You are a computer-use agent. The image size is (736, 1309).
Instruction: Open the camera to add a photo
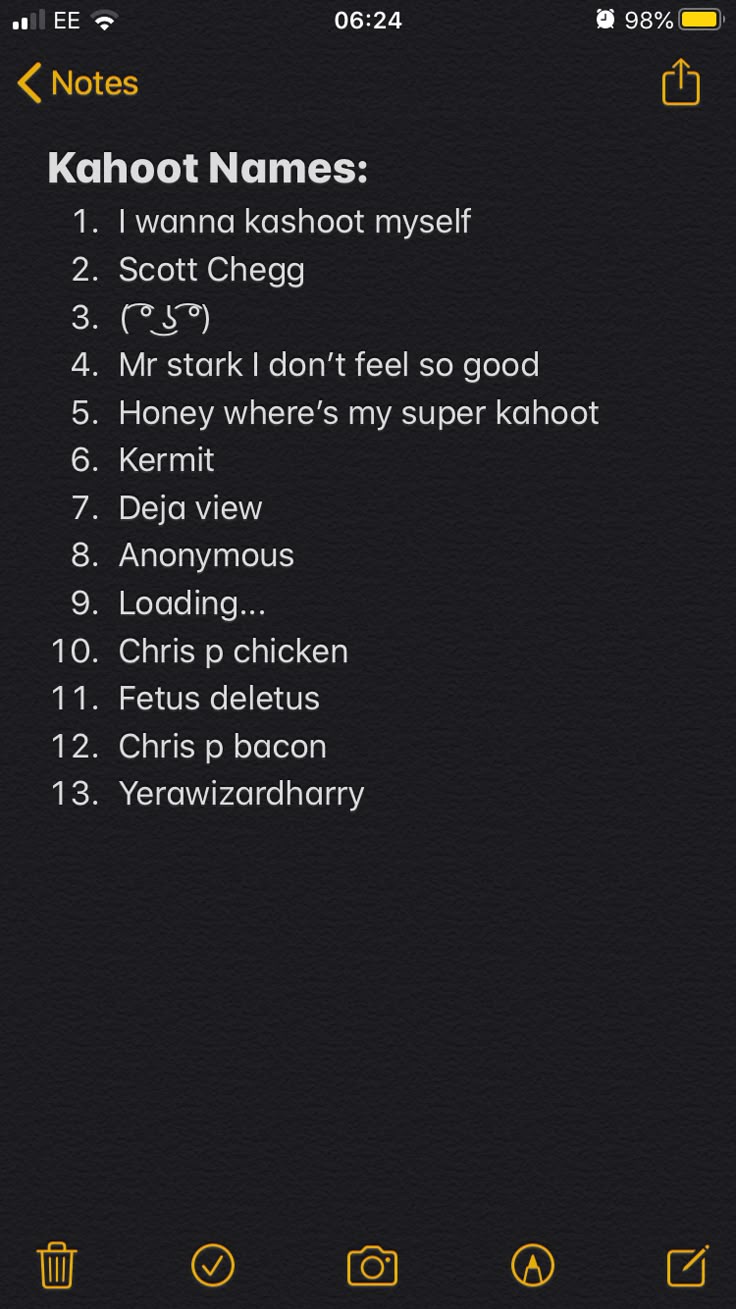click(372, 1266)
